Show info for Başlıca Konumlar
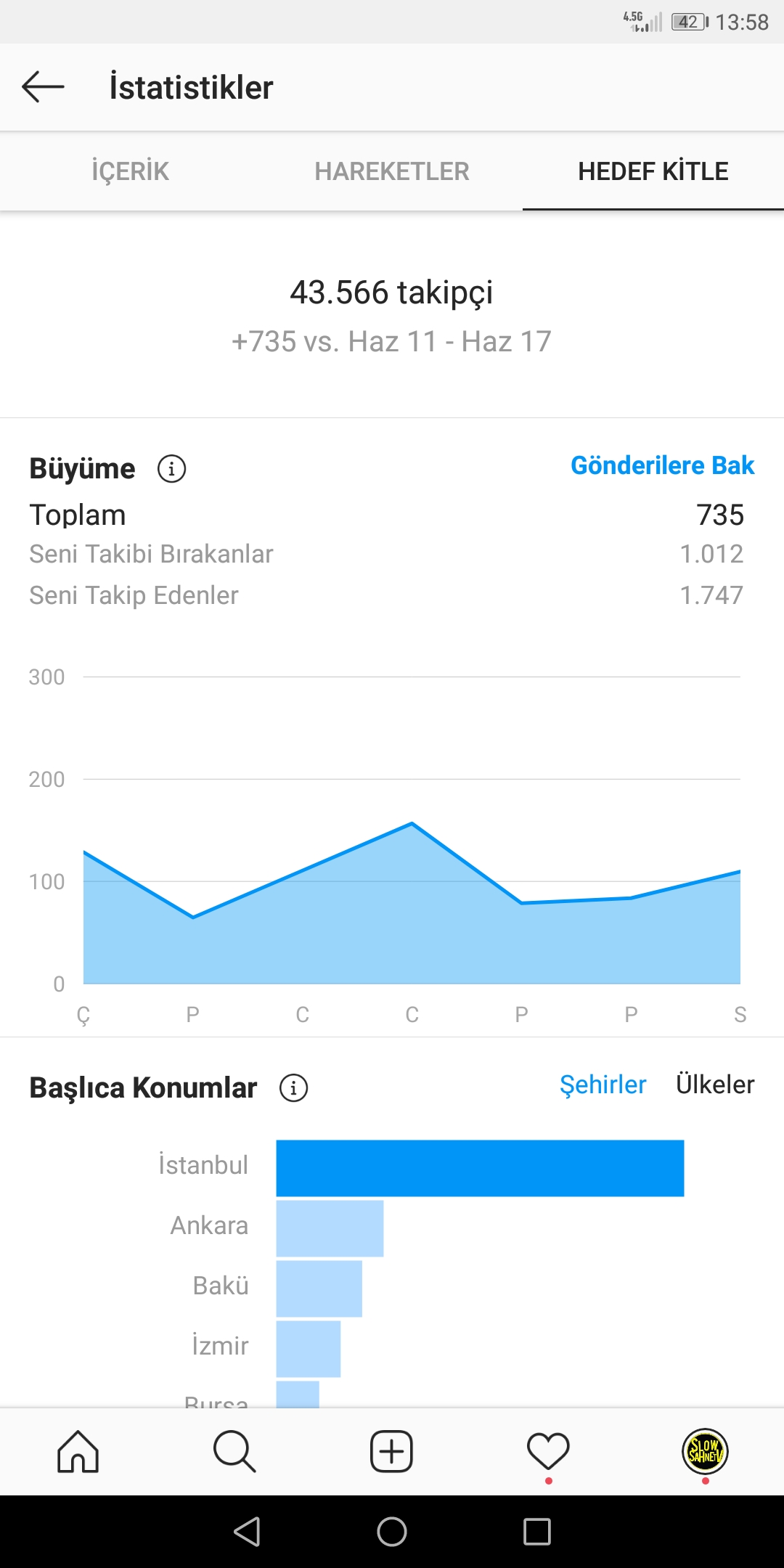 [x=294, y=1088]
